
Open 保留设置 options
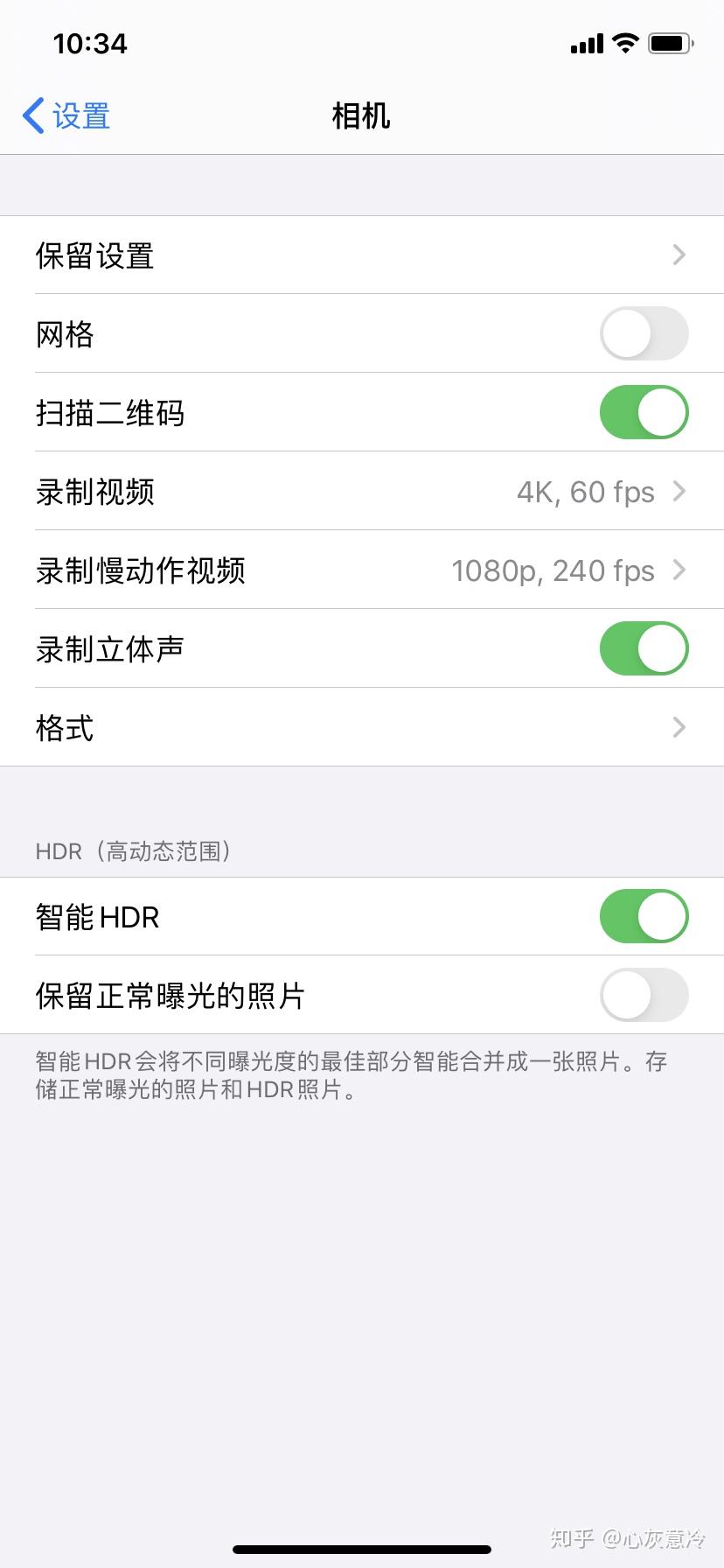point(360,255)
